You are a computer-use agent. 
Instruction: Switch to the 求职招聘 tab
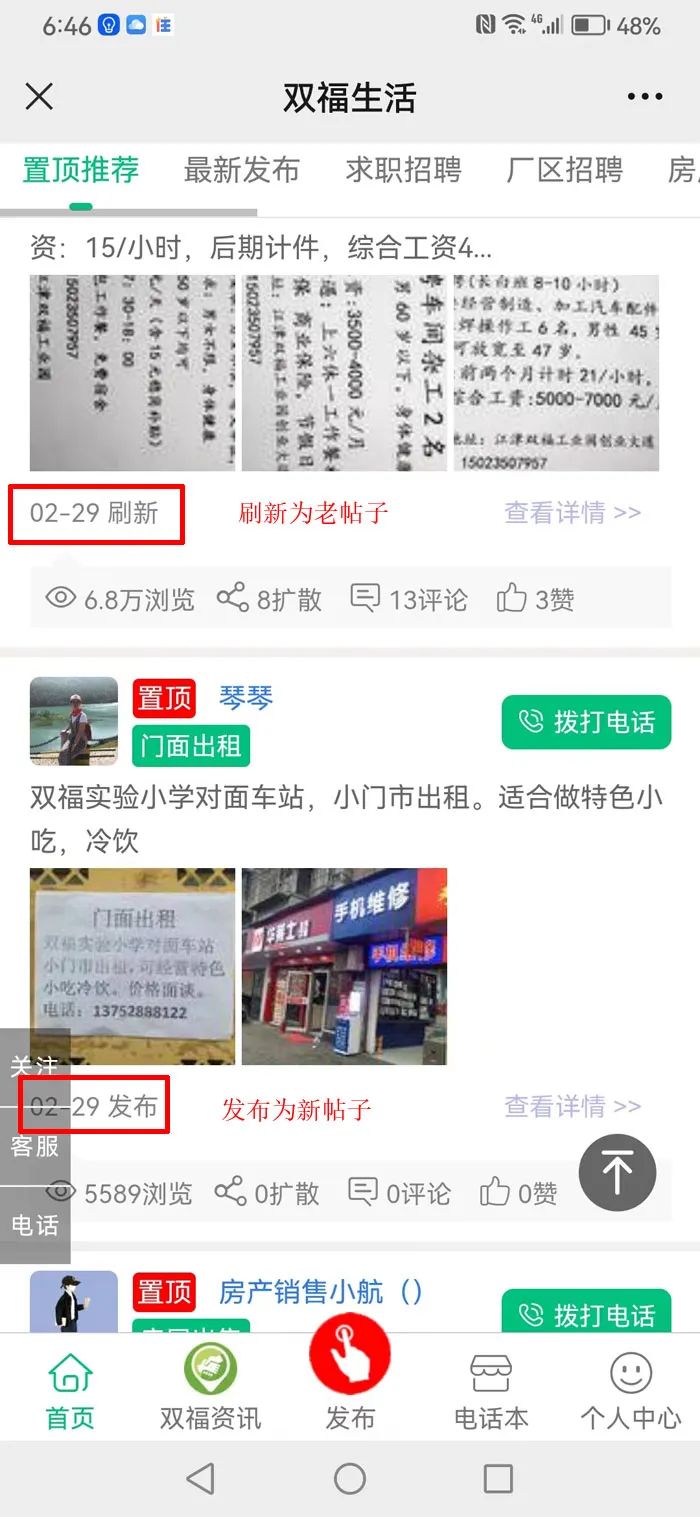[x=403, y=171]
